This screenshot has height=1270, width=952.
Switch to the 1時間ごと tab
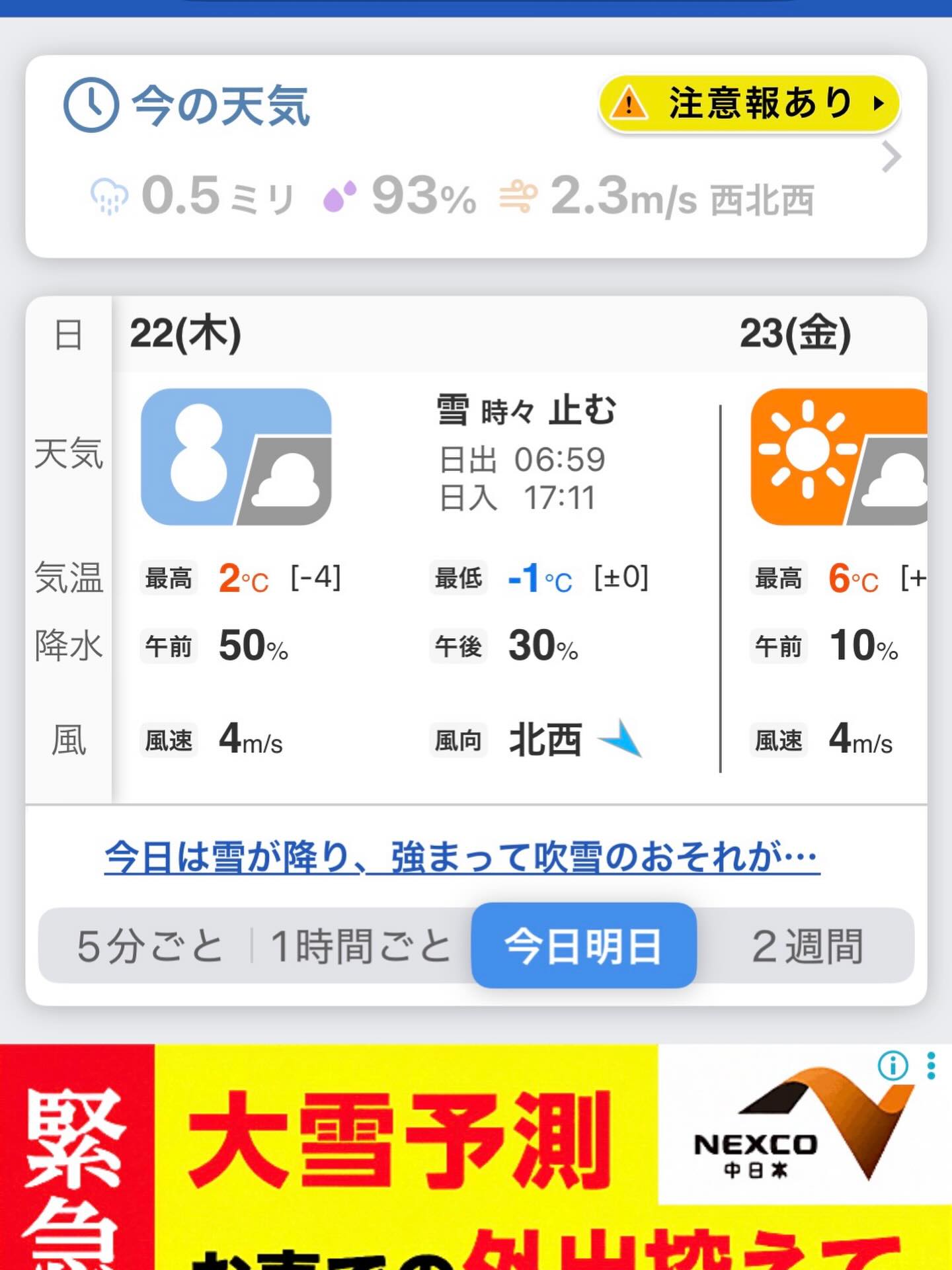click(x=360, y=946)
